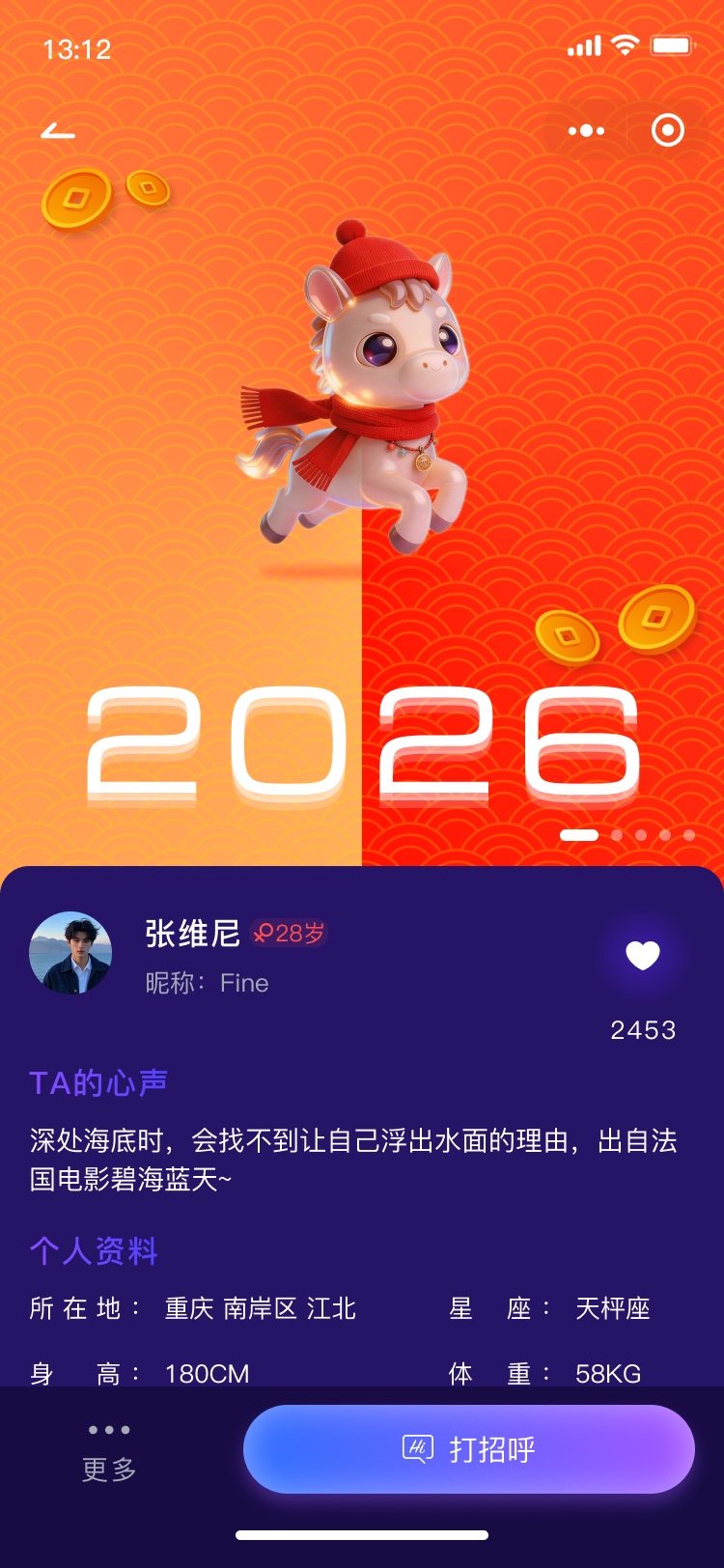Screen dimensions: 724x1568
Task: Open the profile avatar photo
Action: coord(71,951)
